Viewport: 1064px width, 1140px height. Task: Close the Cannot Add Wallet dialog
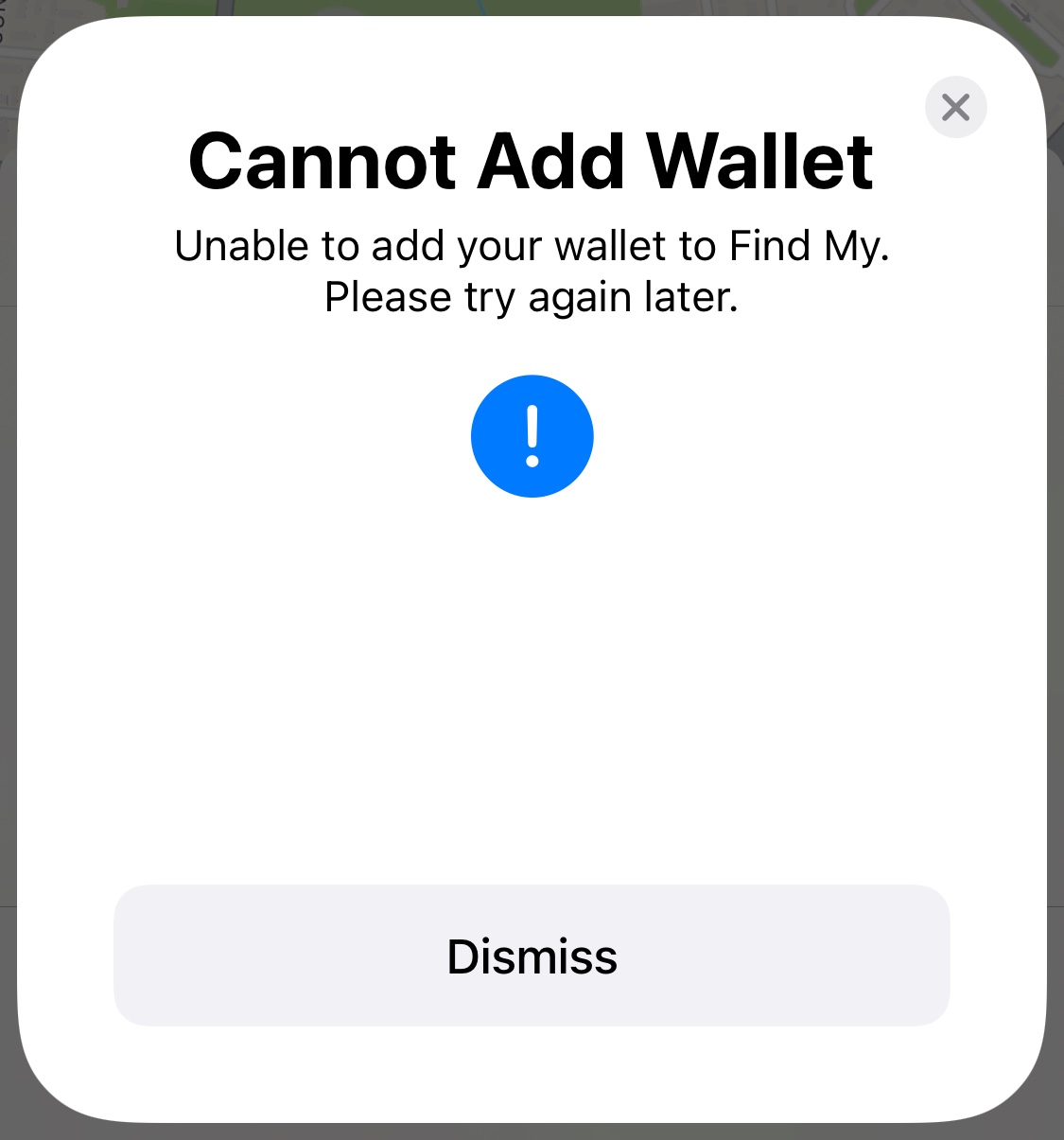pyautogui.click(x=955, y=107)
